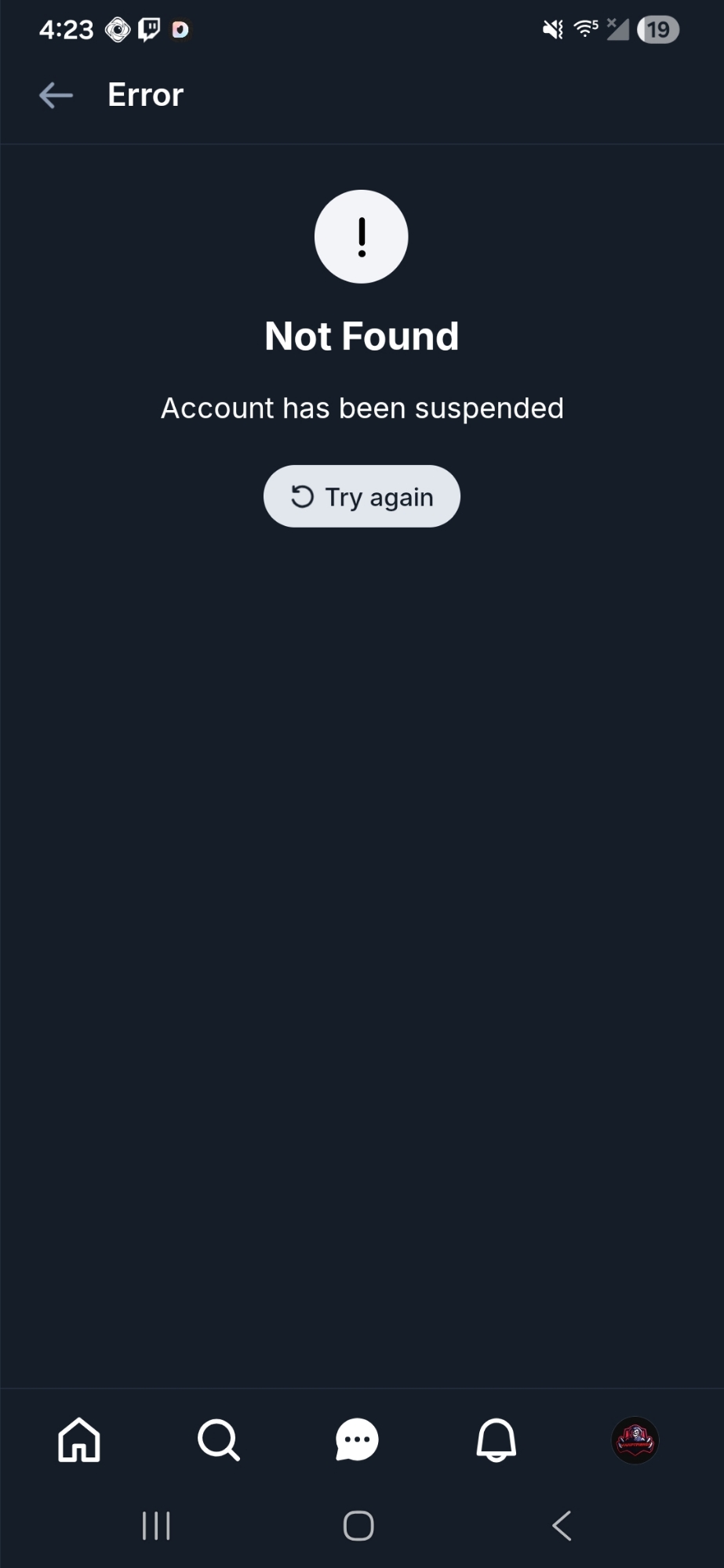
Task: Open the Search tab
Action: click(218, 1440)
